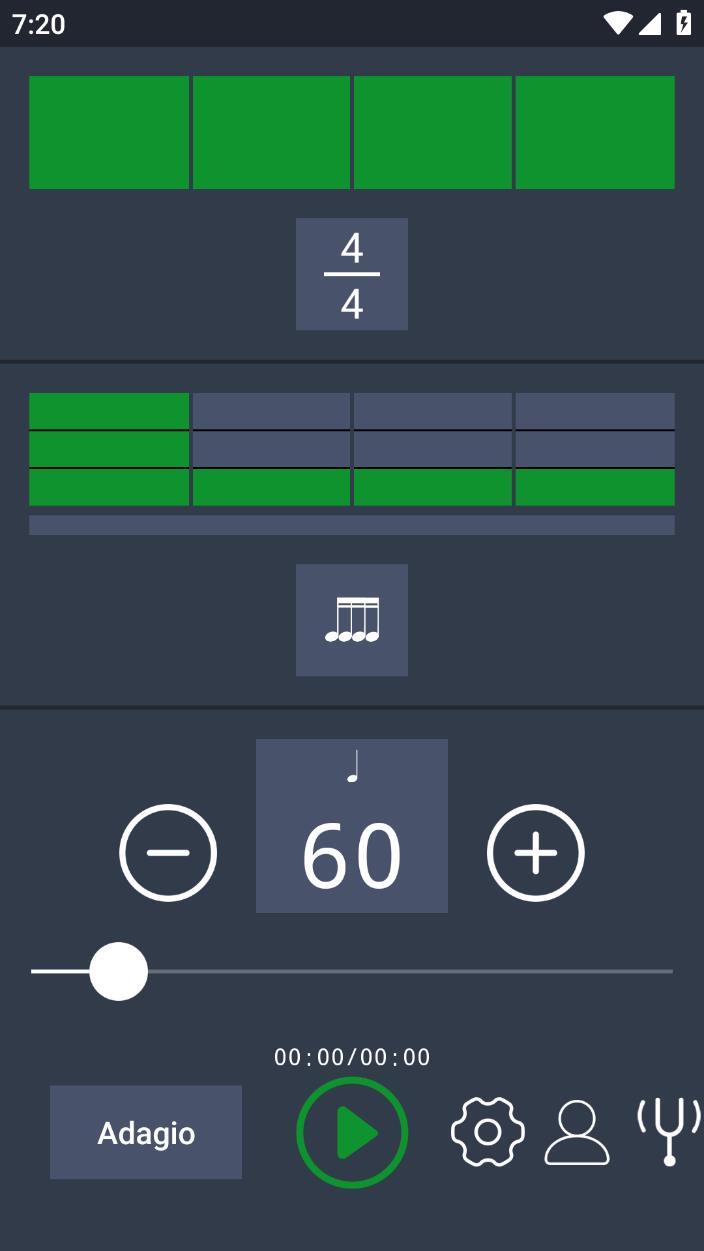Increase tempo with the plus button

point(536,853)
